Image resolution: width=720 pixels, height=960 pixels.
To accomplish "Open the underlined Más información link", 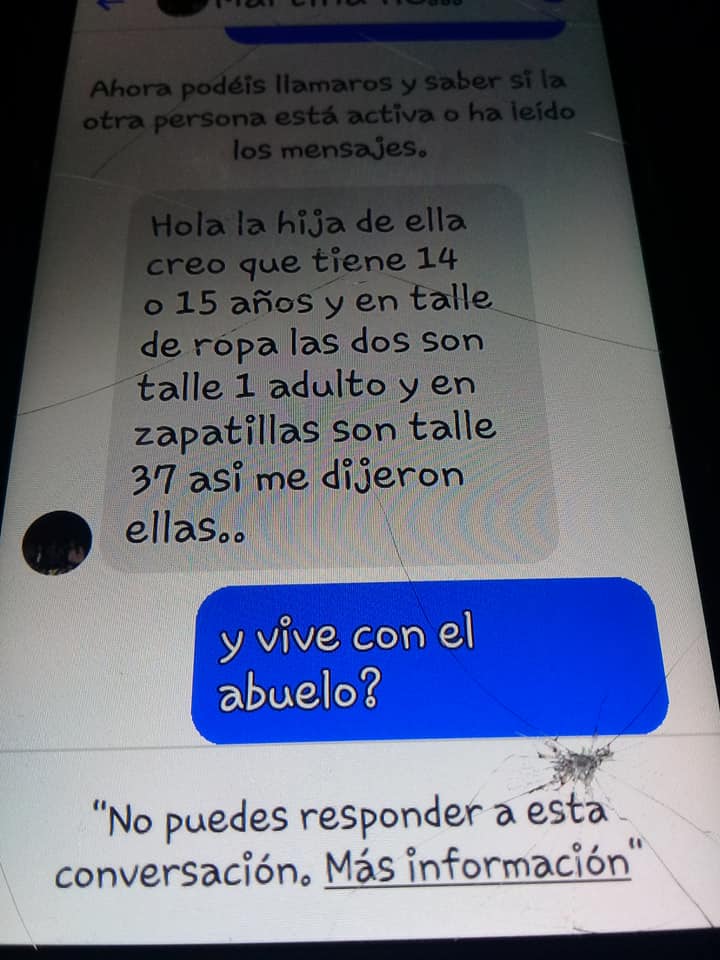I will (x=477, y=863).
